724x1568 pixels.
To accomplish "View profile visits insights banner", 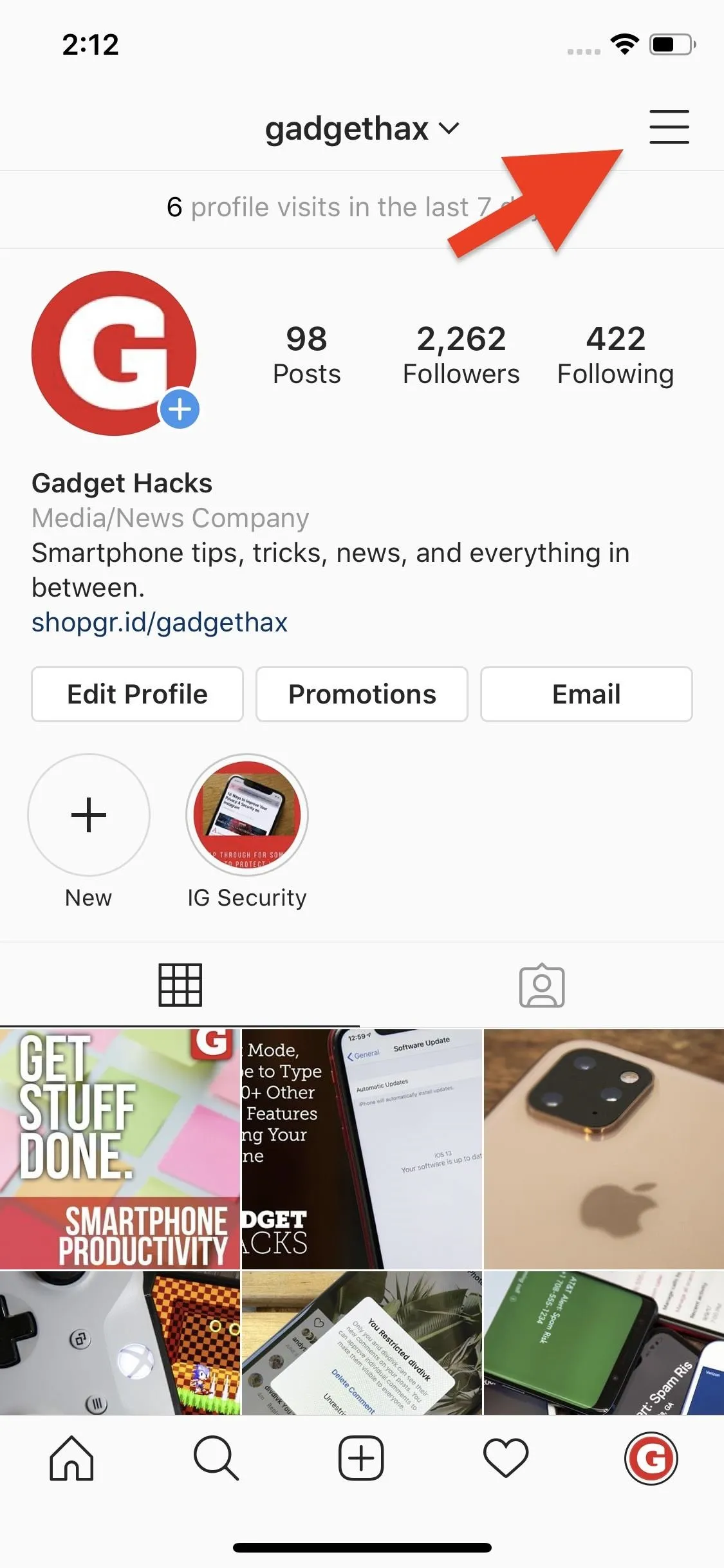I will click(362, 209).
